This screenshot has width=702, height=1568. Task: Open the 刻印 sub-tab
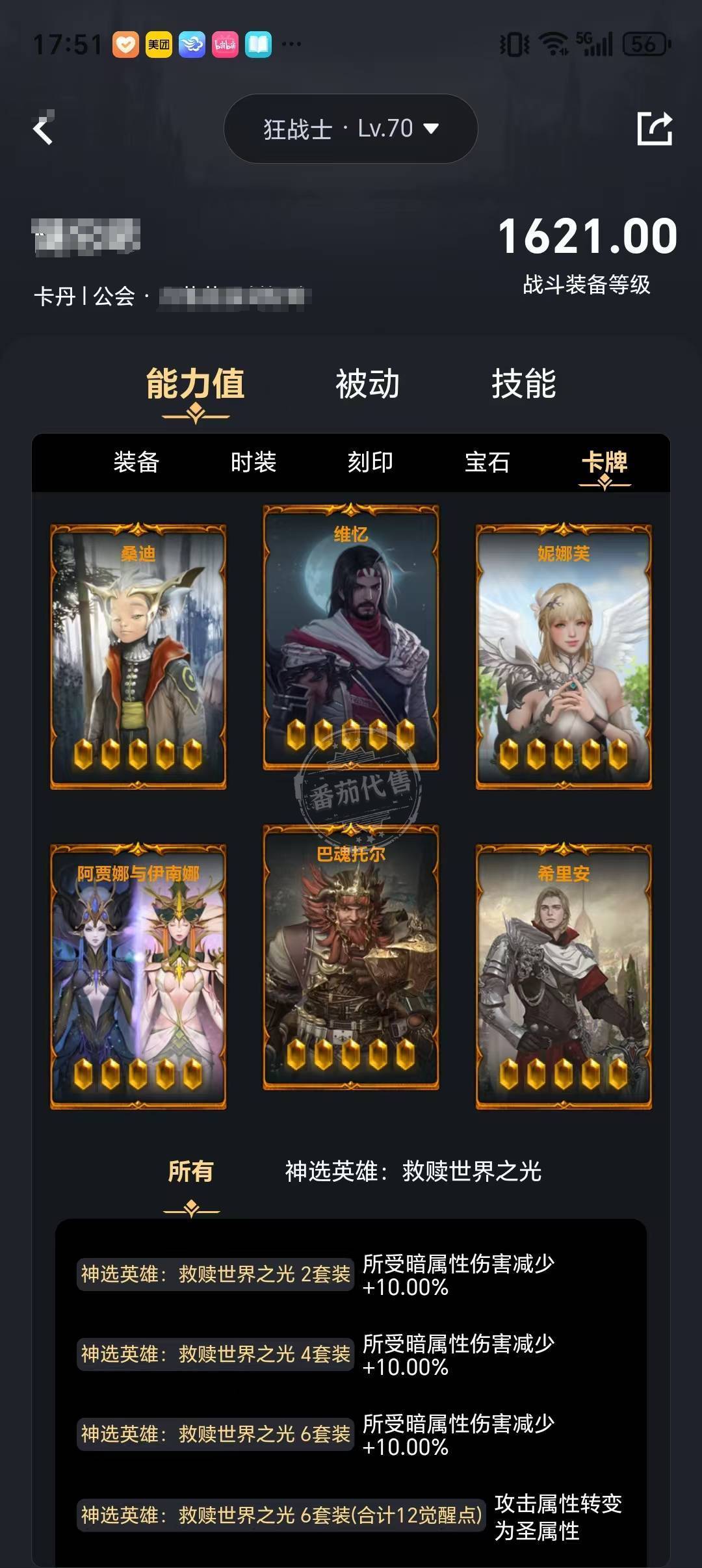click(x=370, y=462)
